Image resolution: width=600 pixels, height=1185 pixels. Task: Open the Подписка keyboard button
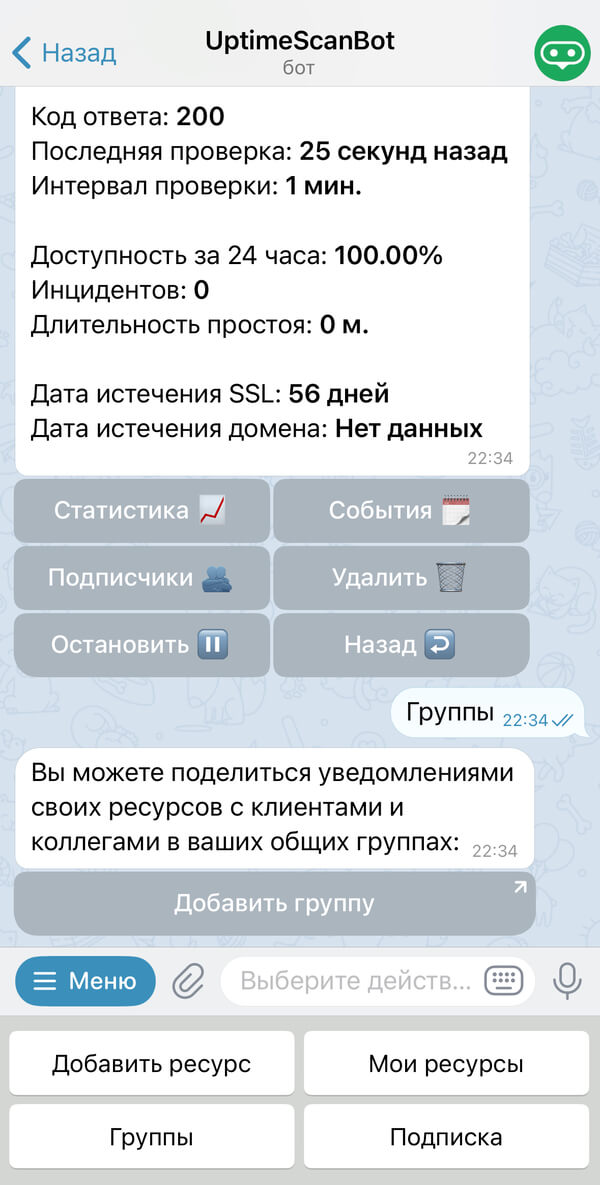click(446, 1137)
